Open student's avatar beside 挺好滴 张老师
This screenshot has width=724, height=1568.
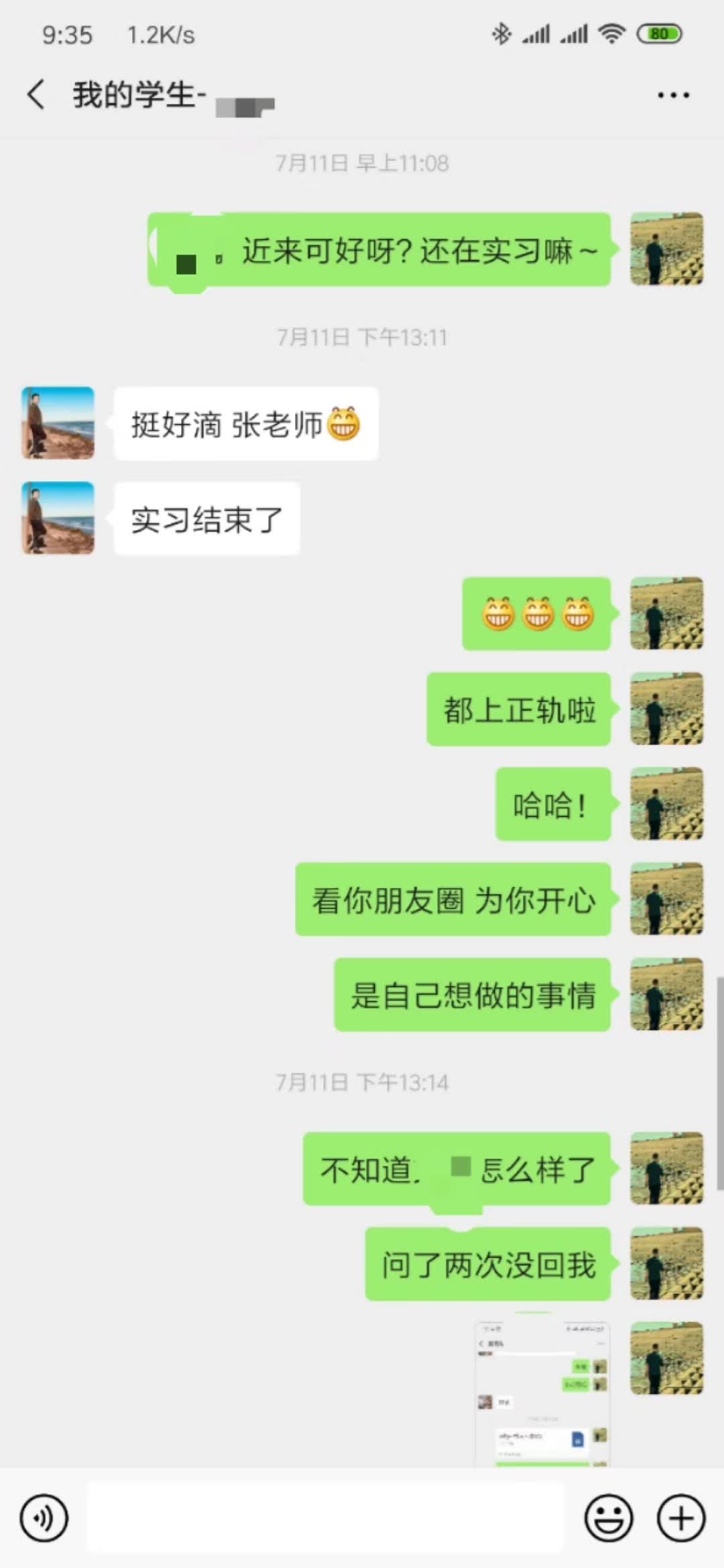point(58,423)
